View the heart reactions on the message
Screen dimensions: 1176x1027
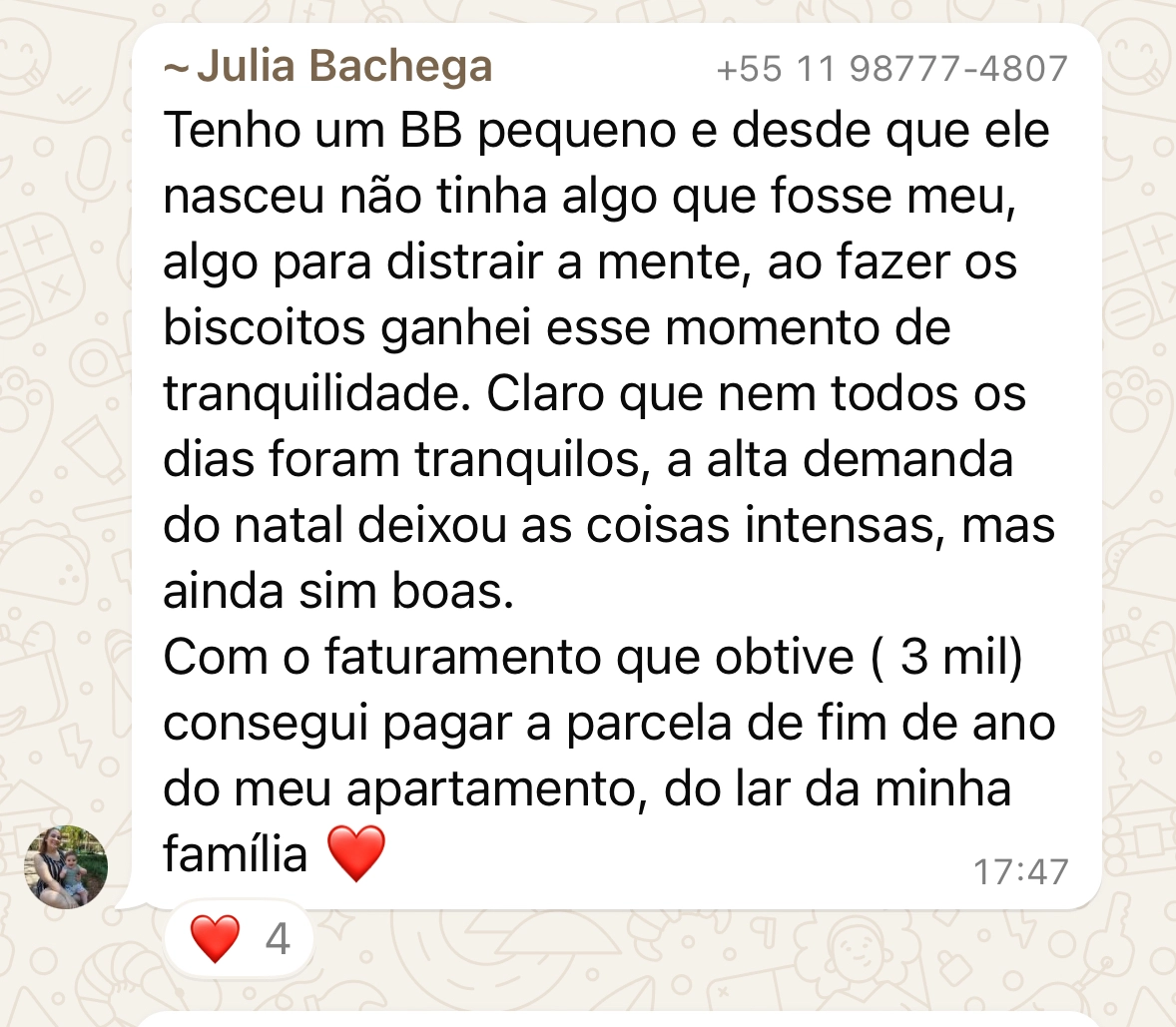click(x=239, y=938)
